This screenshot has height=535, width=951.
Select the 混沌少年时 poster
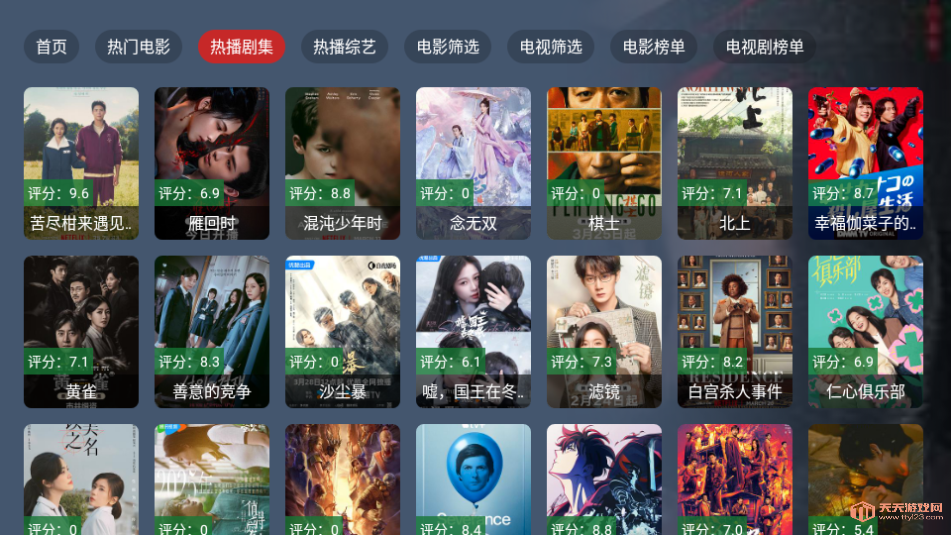click(342, 163)
